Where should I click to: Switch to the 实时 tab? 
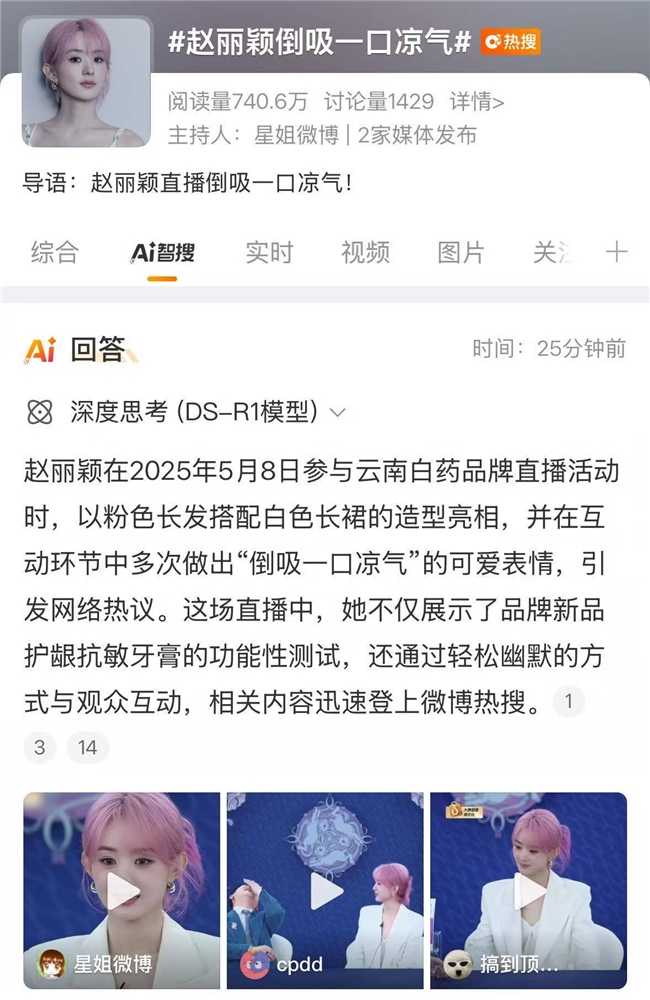[269, 252]
